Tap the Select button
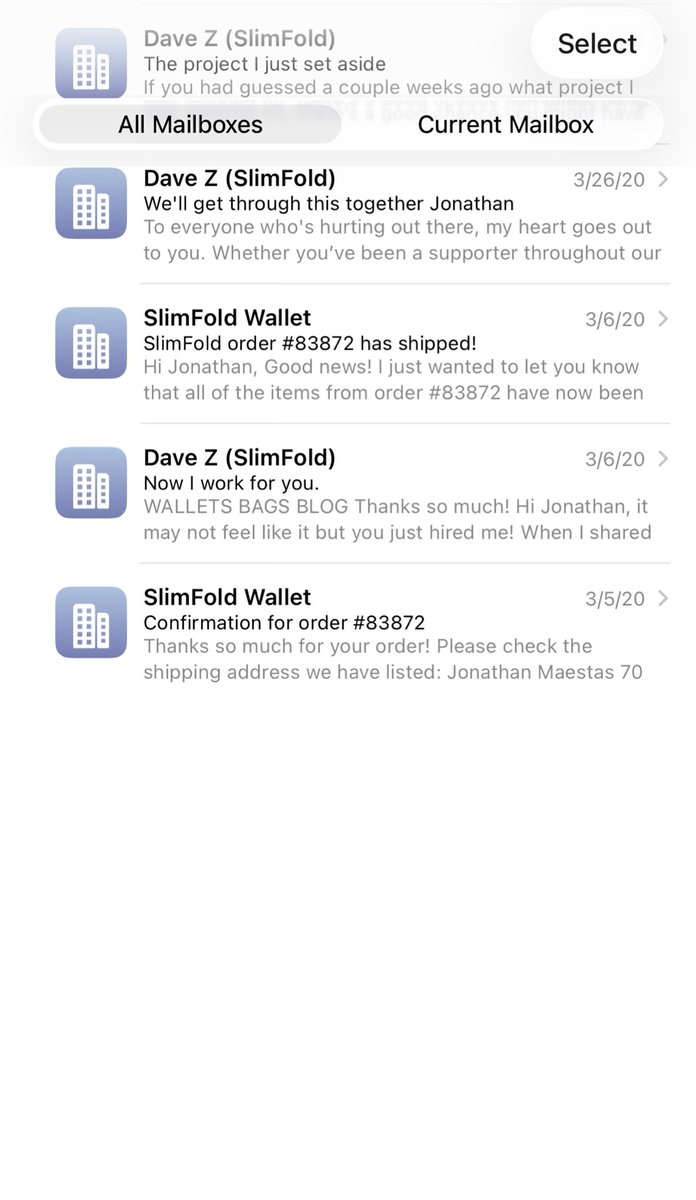Screen dimensions: 696x1200 (x=596, y=44)
